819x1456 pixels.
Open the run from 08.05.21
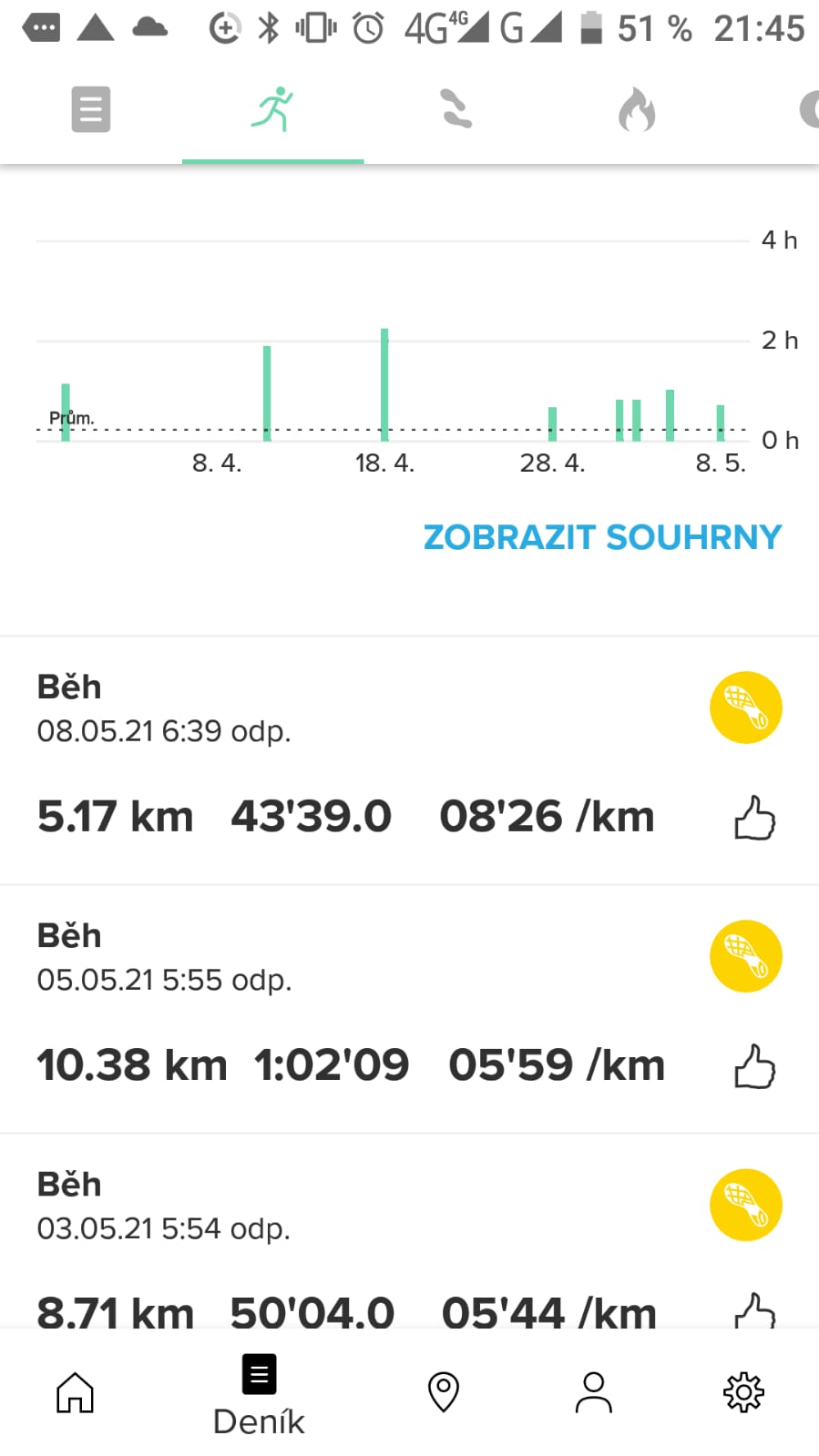(409, 760)
